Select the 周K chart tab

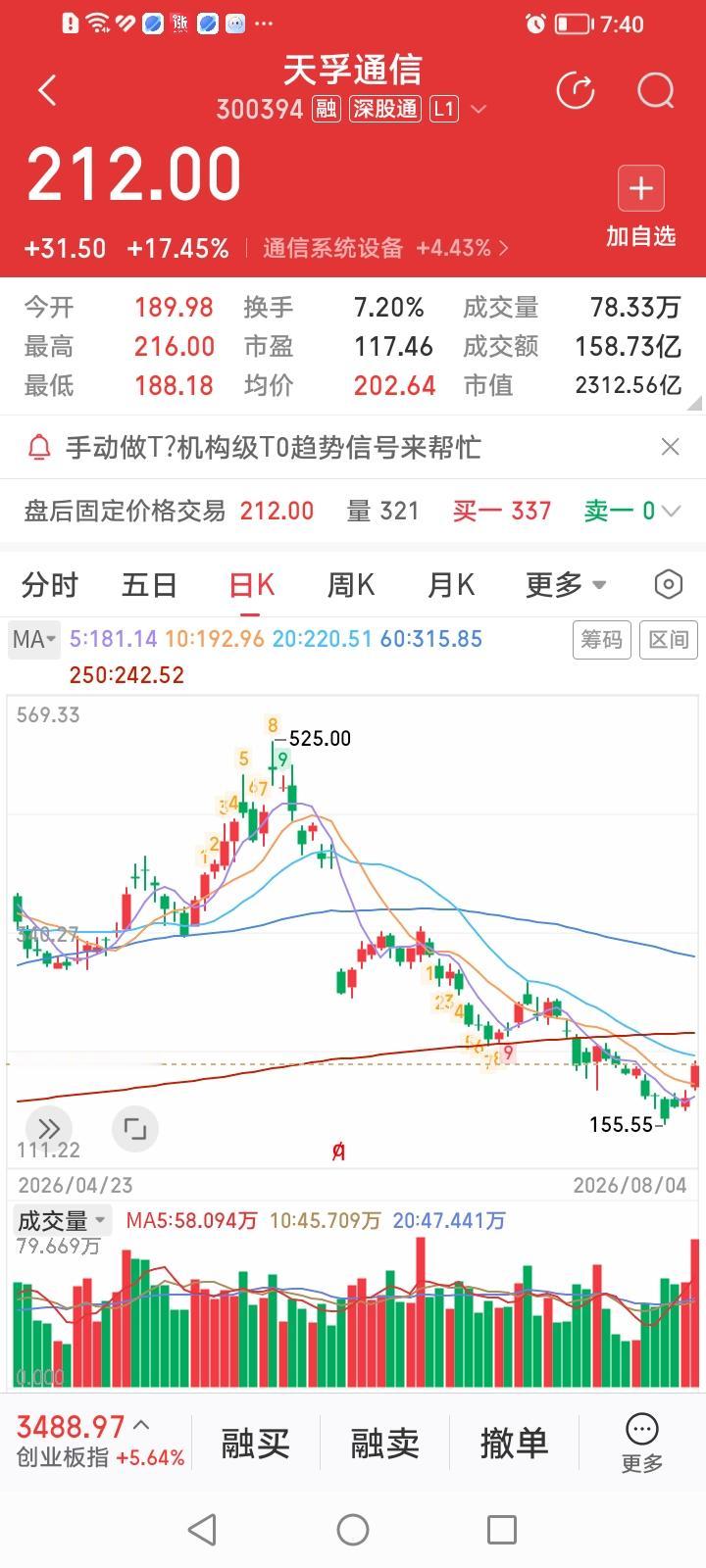tap(350, 585)
